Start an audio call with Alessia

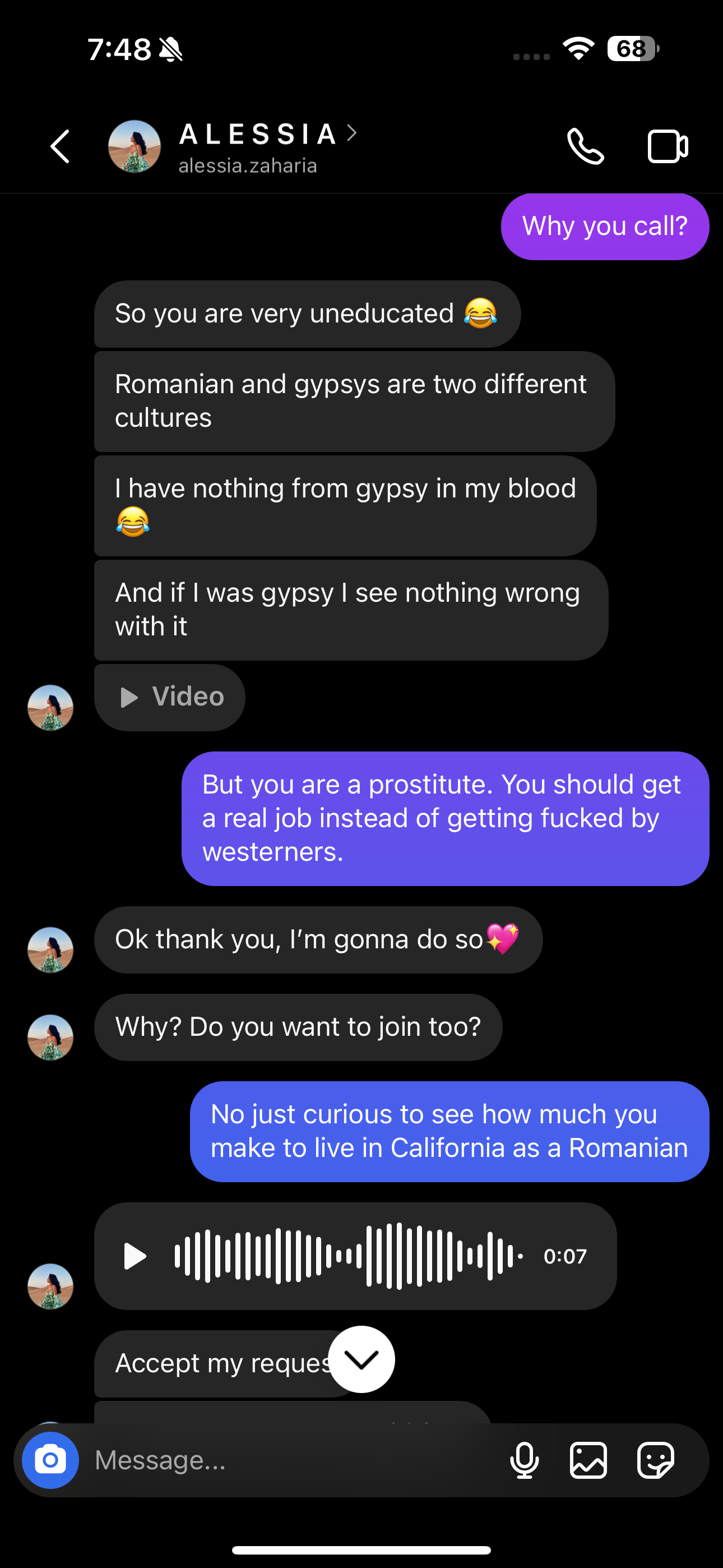(586, 147)
